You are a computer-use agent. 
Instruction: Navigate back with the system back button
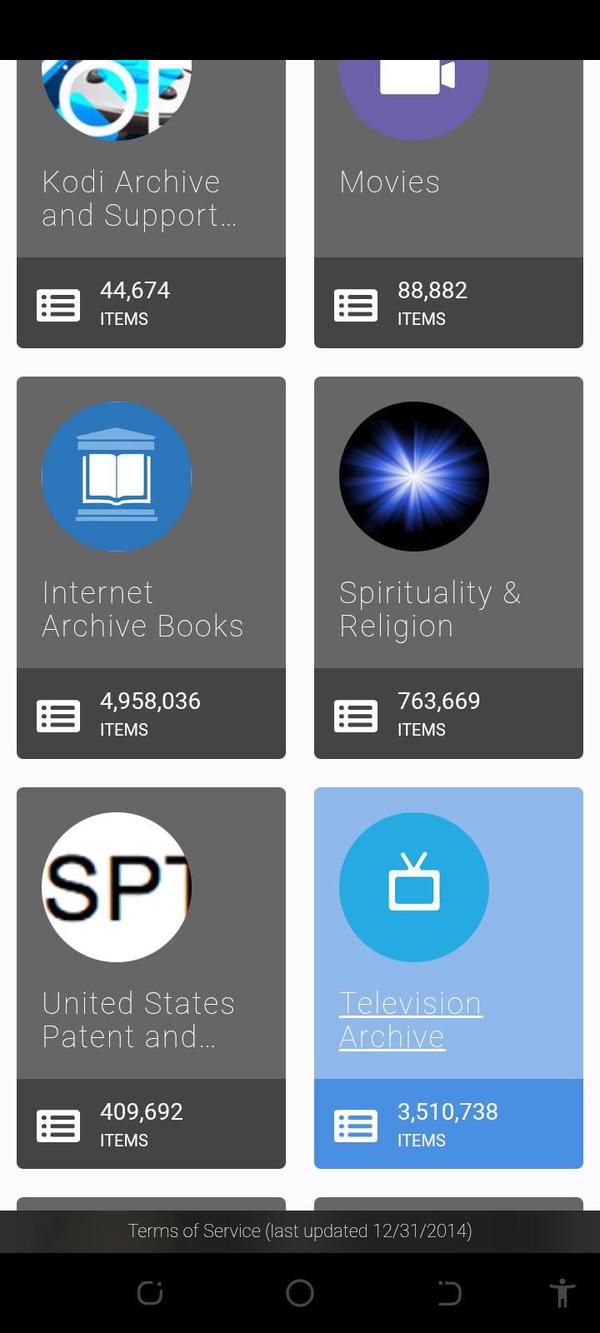[449, 1293]
